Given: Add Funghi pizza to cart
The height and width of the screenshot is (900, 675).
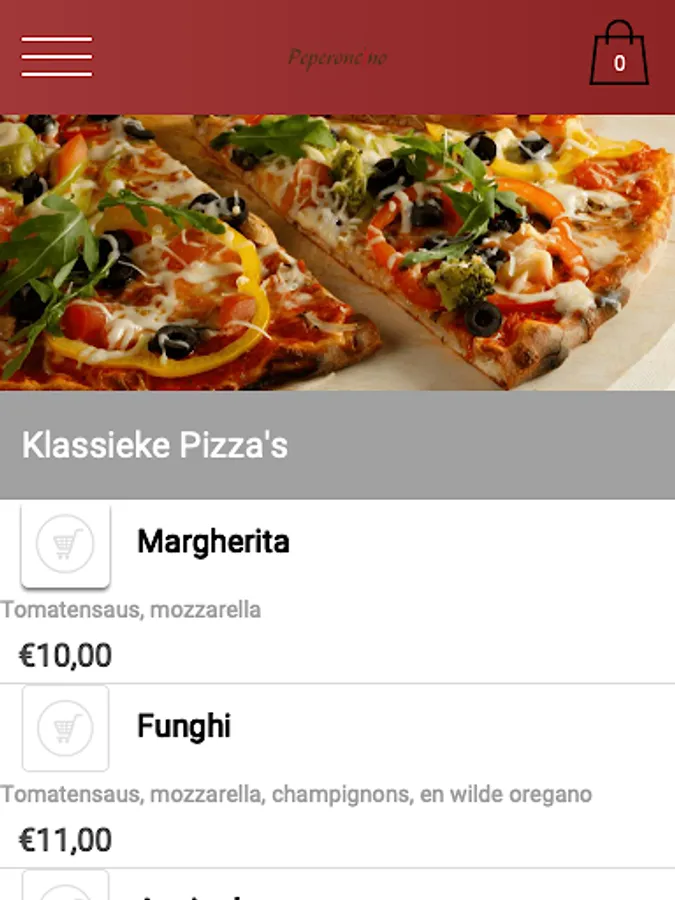Looking at the screenshot, I should tap(66, 728).
